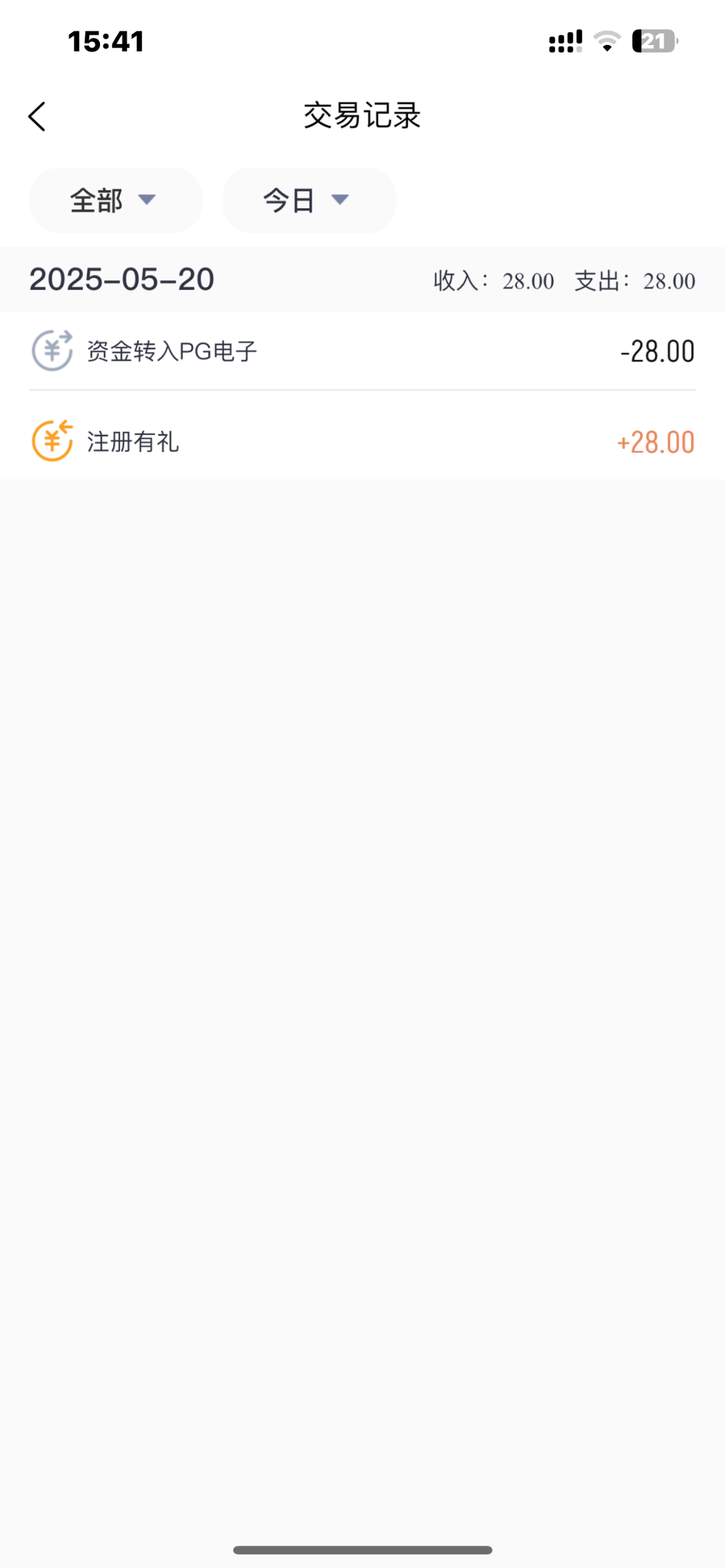725x1568 pixels.
Task: Expand the 全部 transaction type filter
Action: (x=116, y=200)
